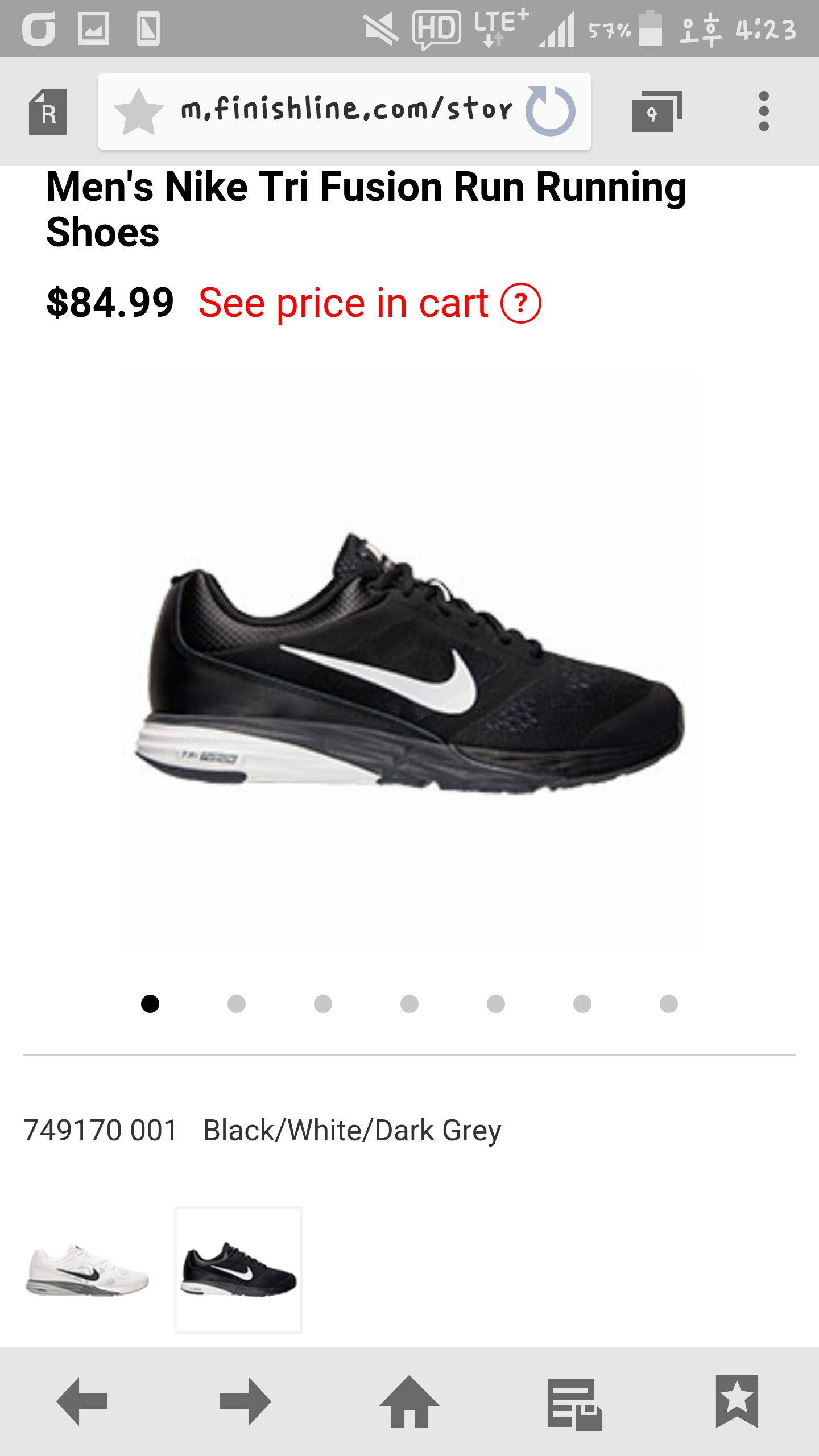Open the question mark help icon
This screenshot has height=1456, width=819.
(x=521, y=303)
